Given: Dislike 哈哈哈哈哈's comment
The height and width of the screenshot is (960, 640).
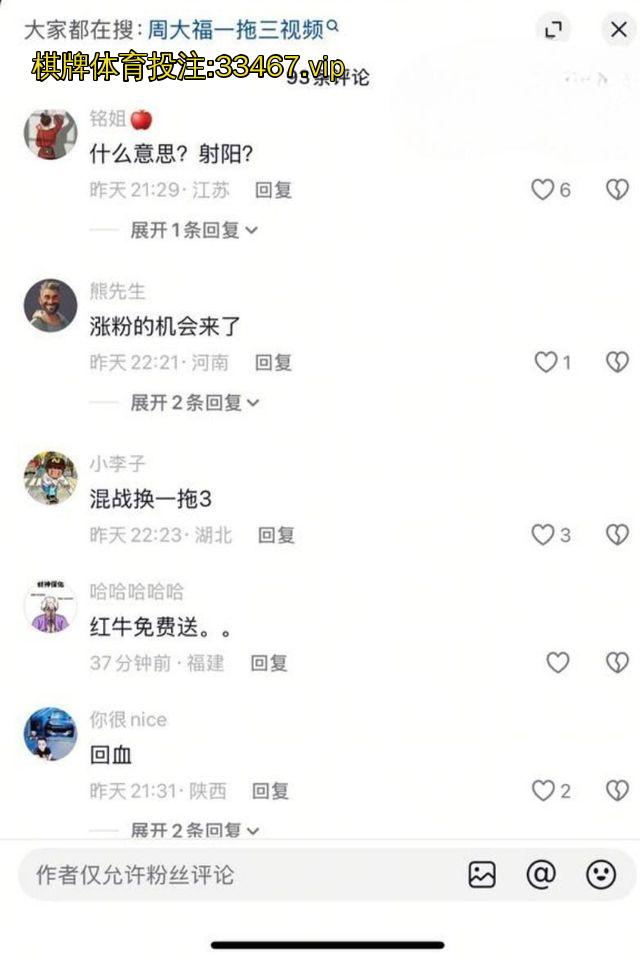Looking at the screenshot, I should click(617, 662).
